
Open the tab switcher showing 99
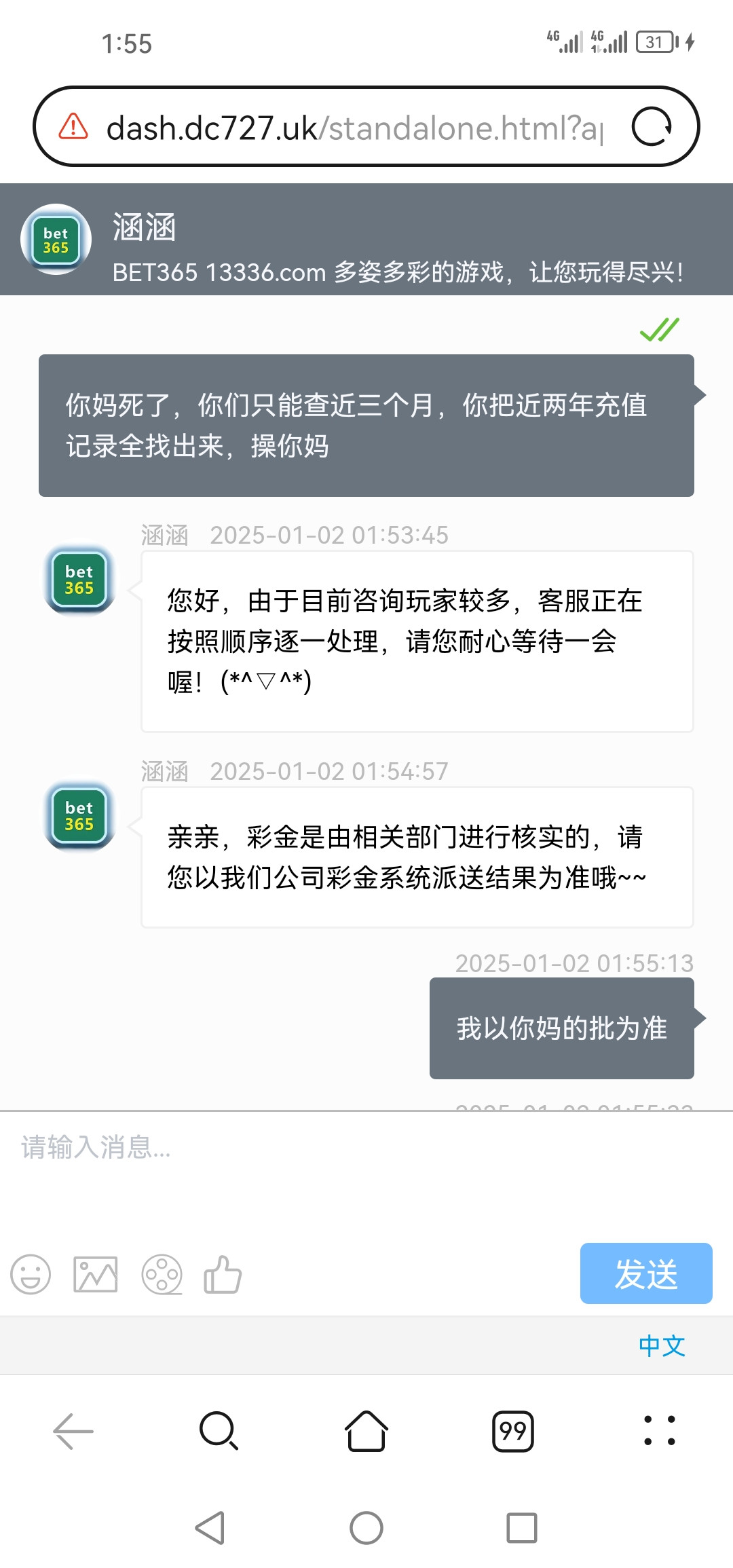click(513, 1431)
